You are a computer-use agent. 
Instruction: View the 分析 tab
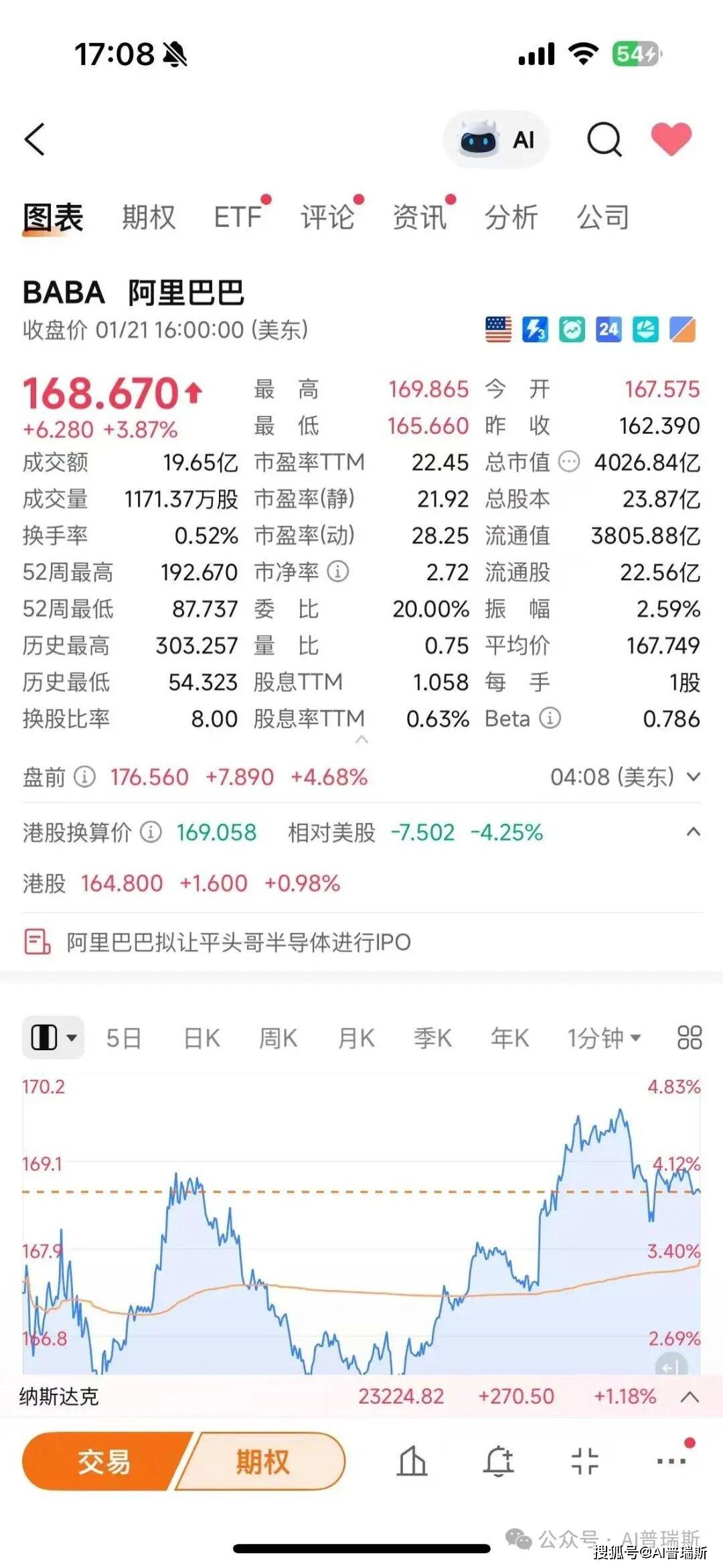511,217
